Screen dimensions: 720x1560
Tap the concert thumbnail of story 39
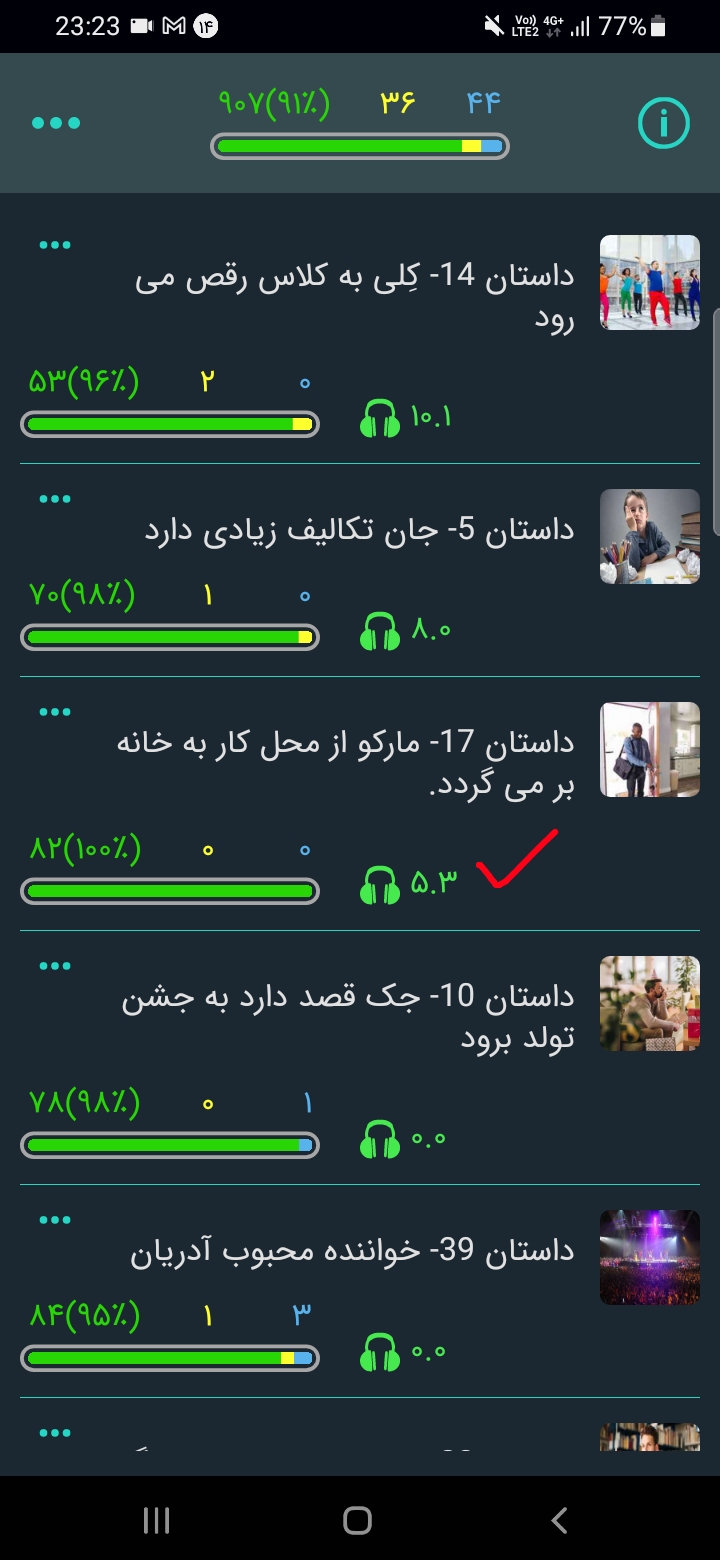pyautogui.click(x=649, y=1257)
